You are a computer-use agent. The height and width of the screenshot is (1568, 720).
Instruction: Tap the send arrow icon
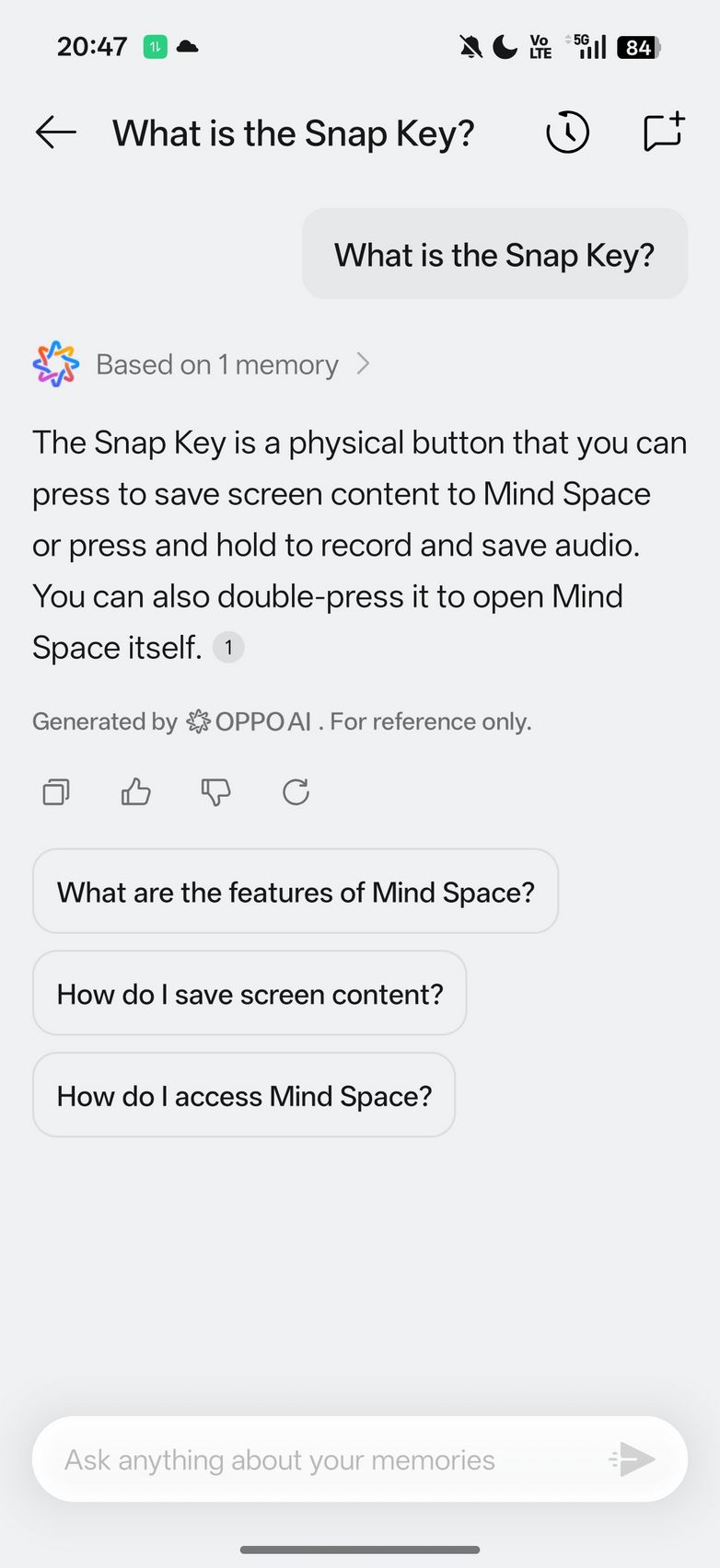[633, 1459]
